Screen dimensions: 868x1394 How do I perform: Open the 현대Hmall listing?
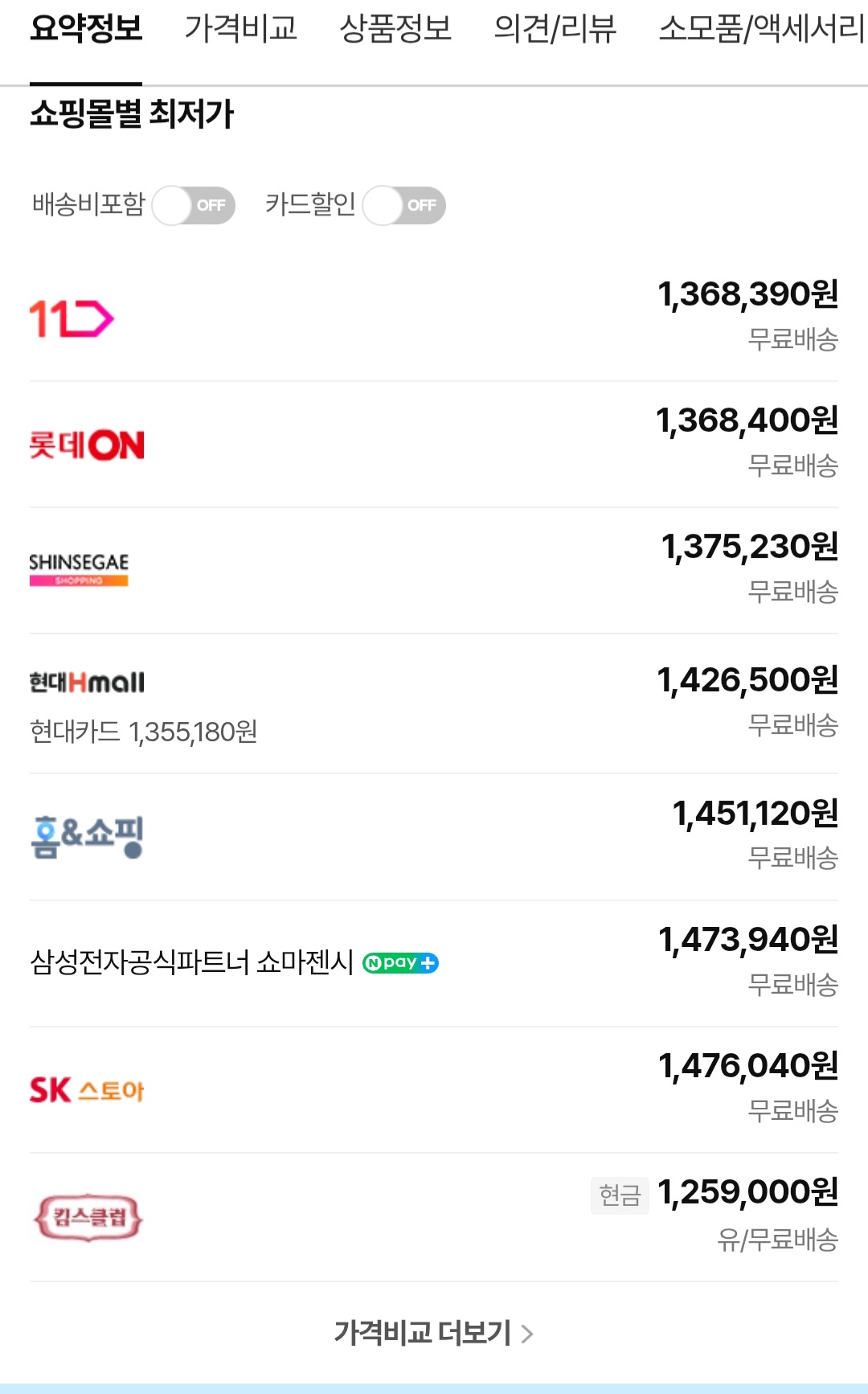(434, 704)
